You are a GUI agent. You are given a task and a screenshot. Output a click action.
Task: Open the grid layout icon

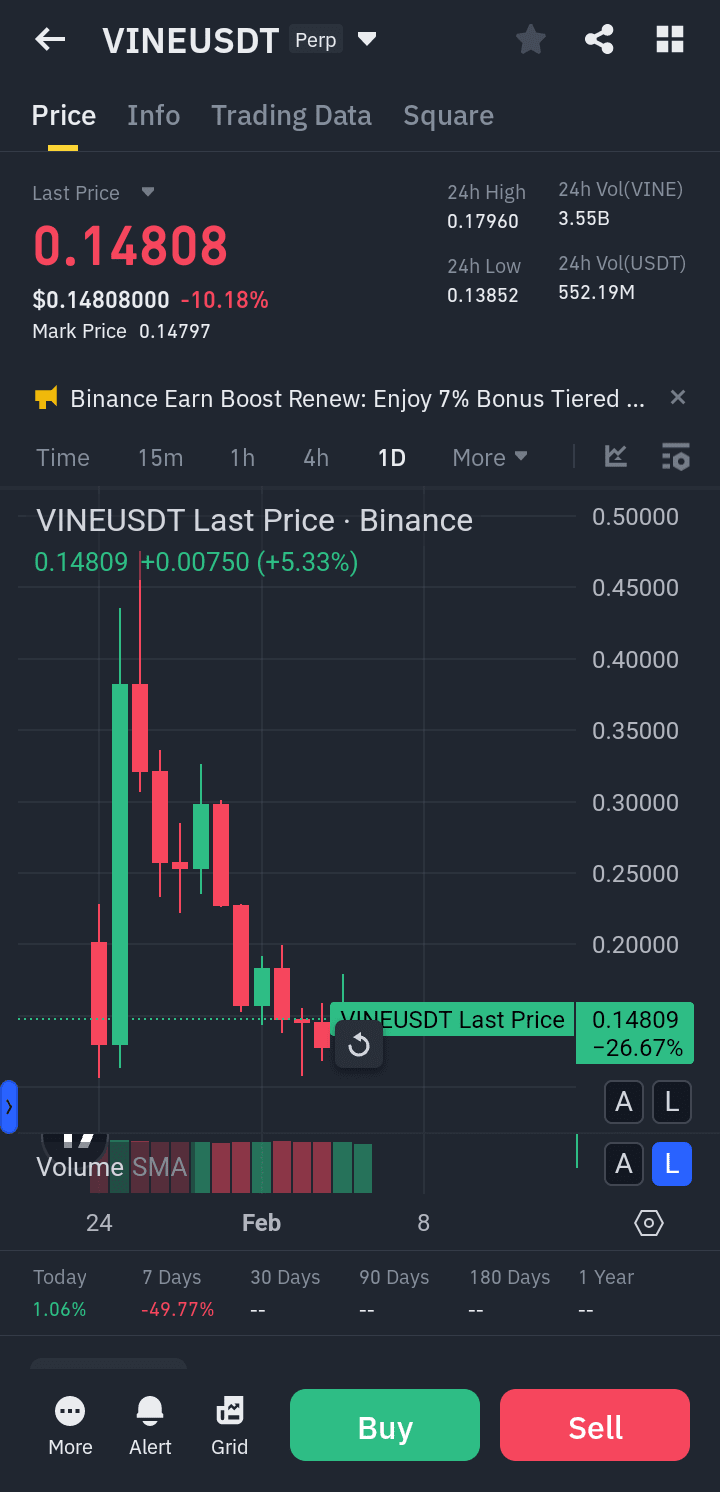coord(670,40)
